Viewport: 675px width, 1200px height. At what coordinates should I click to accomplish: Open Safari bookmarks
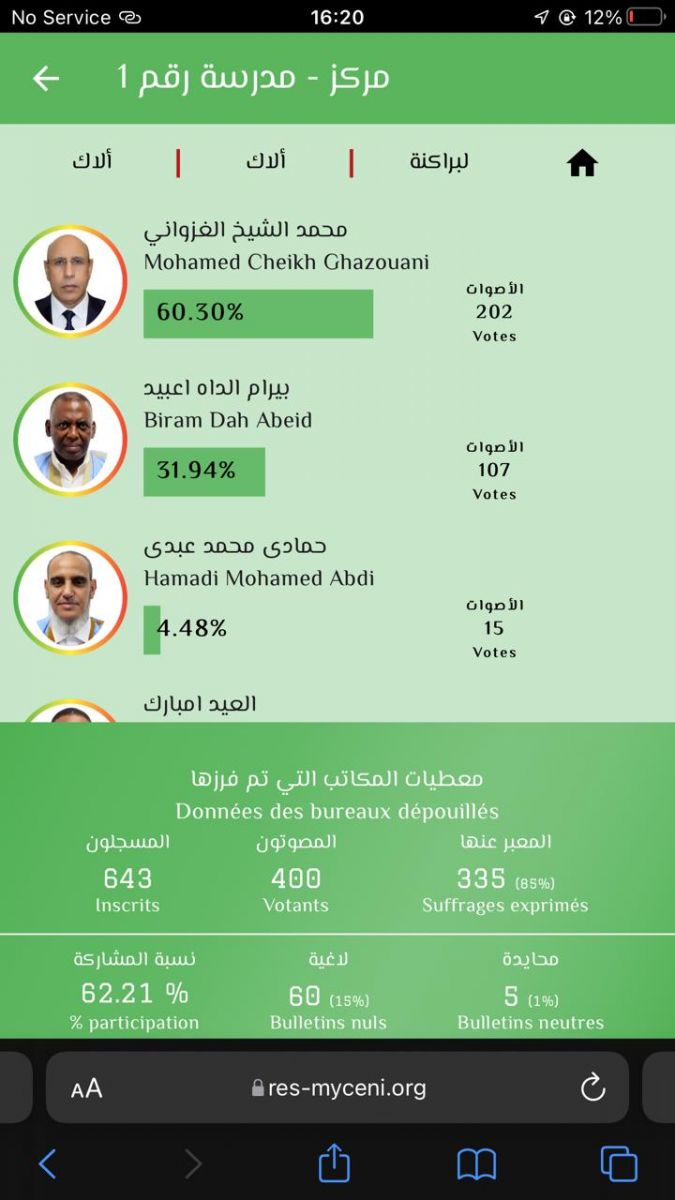pos(477,1164)
